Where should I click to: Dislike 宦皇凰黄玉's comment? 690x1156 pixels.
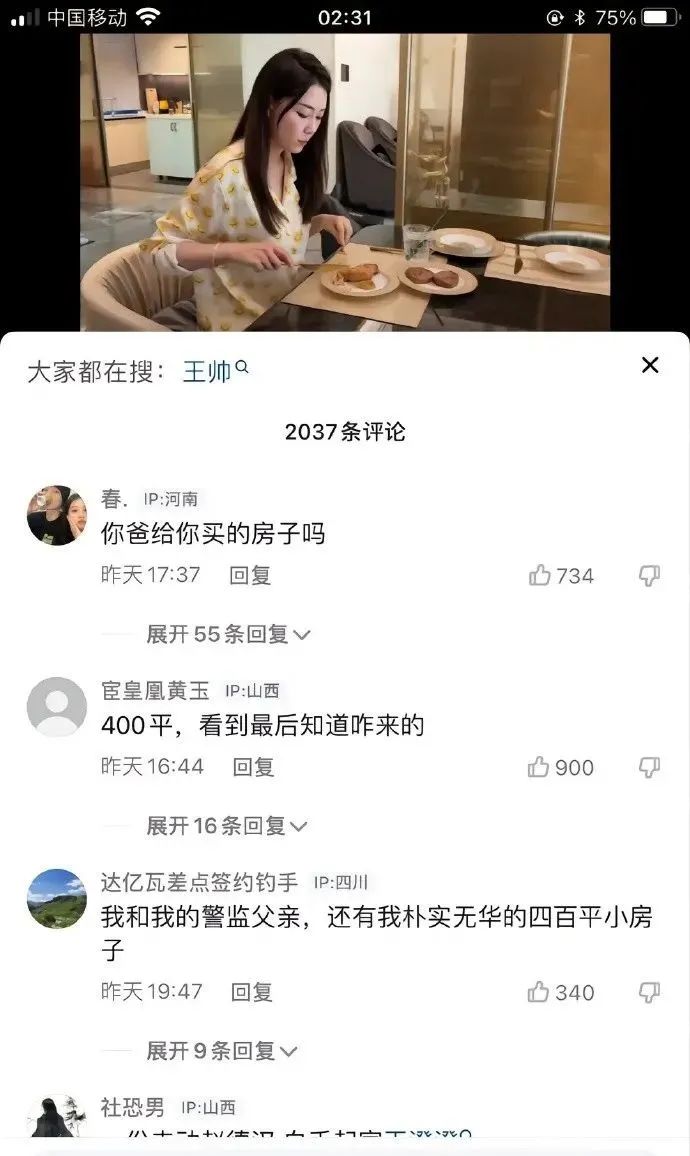(x=650, y=767)
